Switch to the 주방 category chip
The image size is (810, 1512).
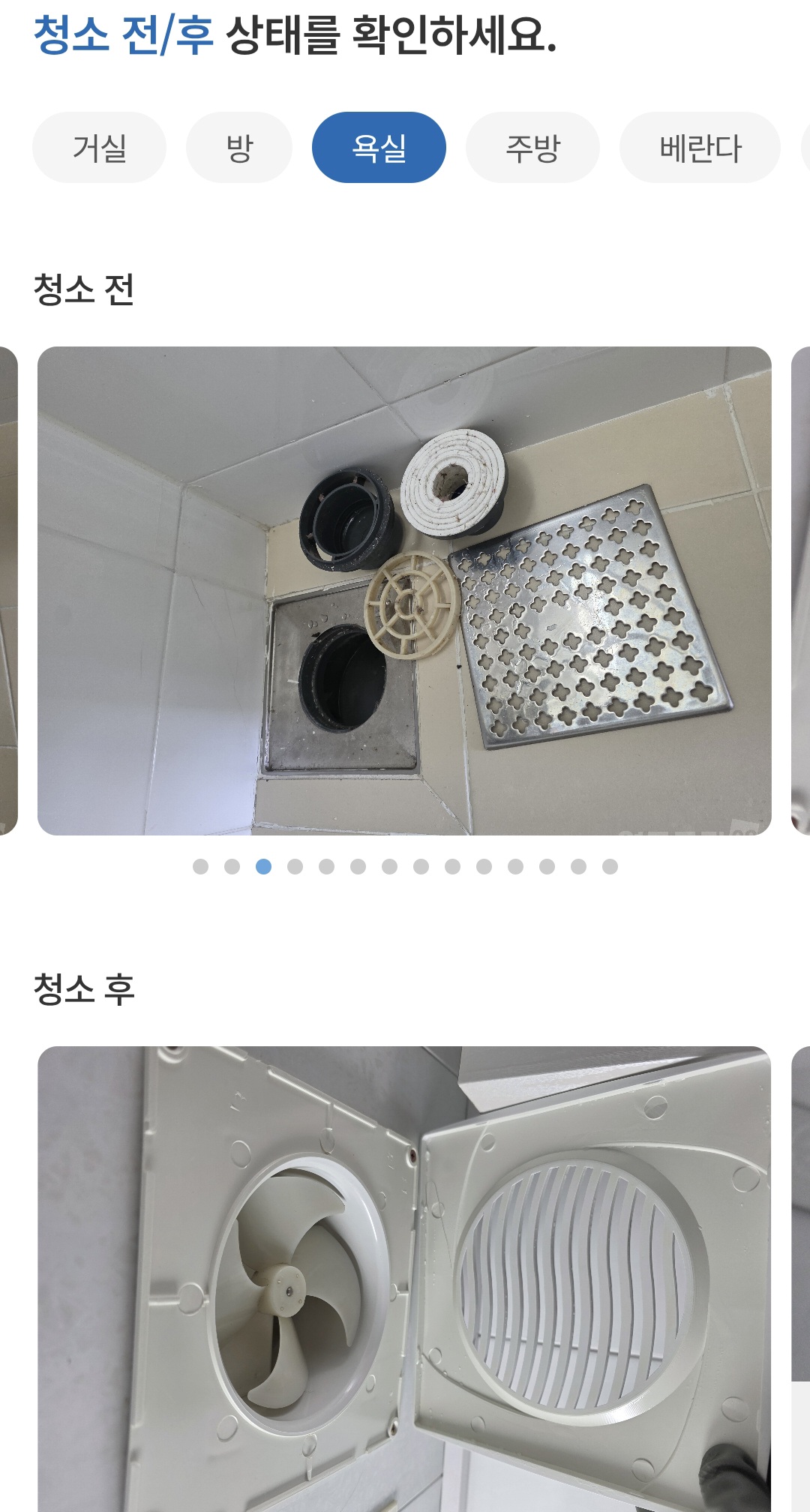point(532,148)
